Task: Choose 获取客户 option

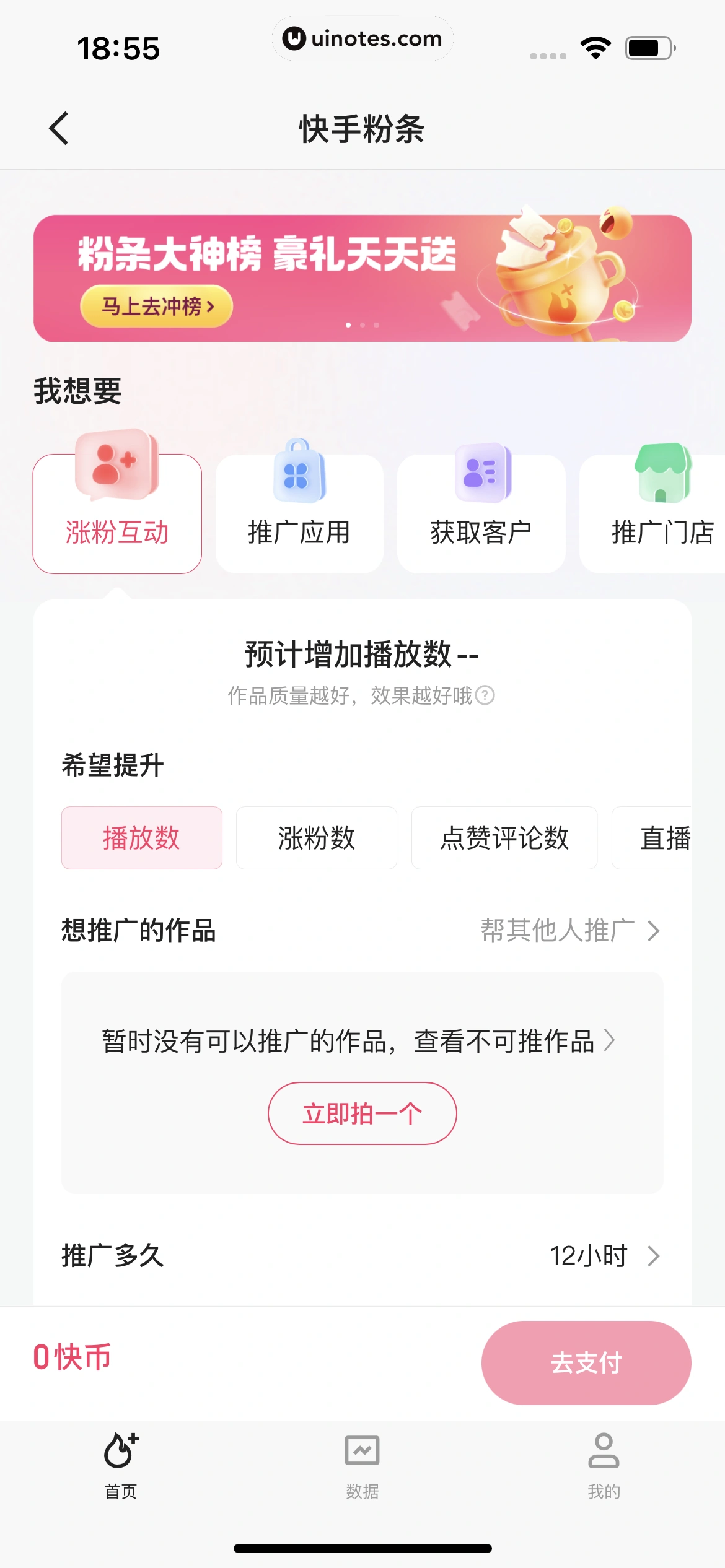Action: coord(481,514)
